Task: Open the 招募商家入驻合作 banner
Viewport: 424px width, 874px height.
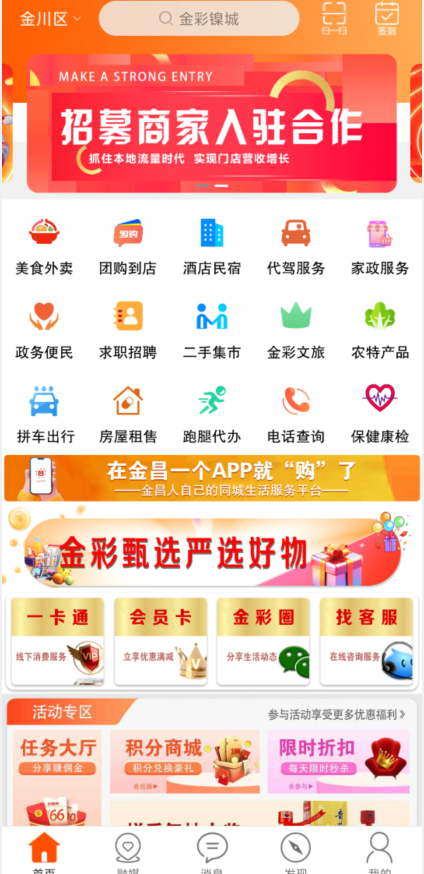Action: [212, 123]
